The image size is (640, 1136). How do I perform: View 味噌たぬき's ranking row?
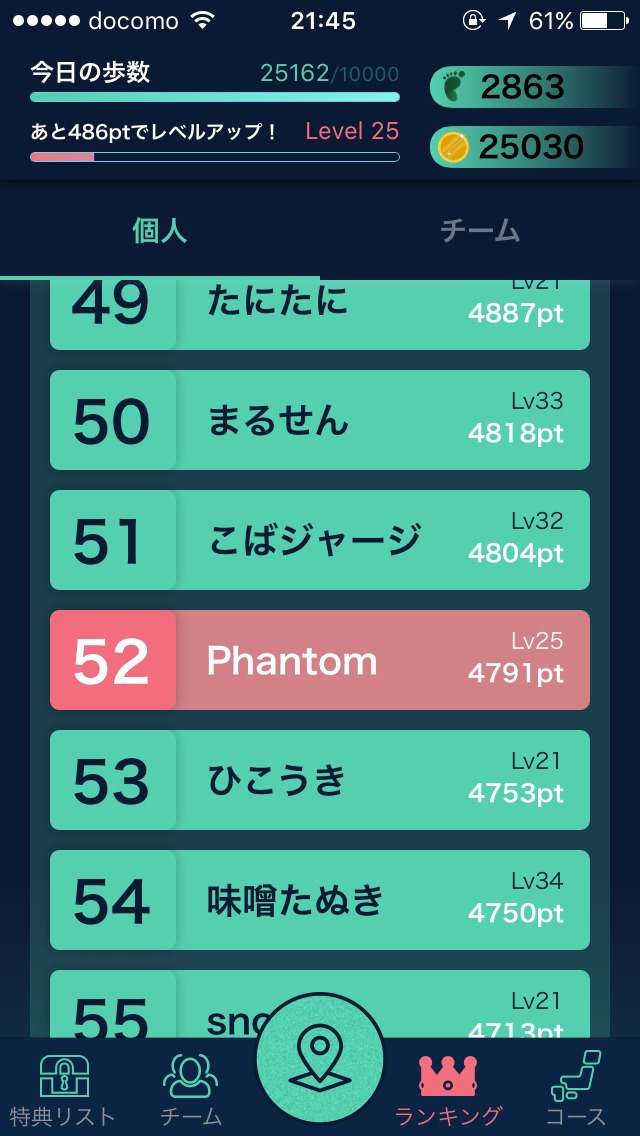point(320,900)
